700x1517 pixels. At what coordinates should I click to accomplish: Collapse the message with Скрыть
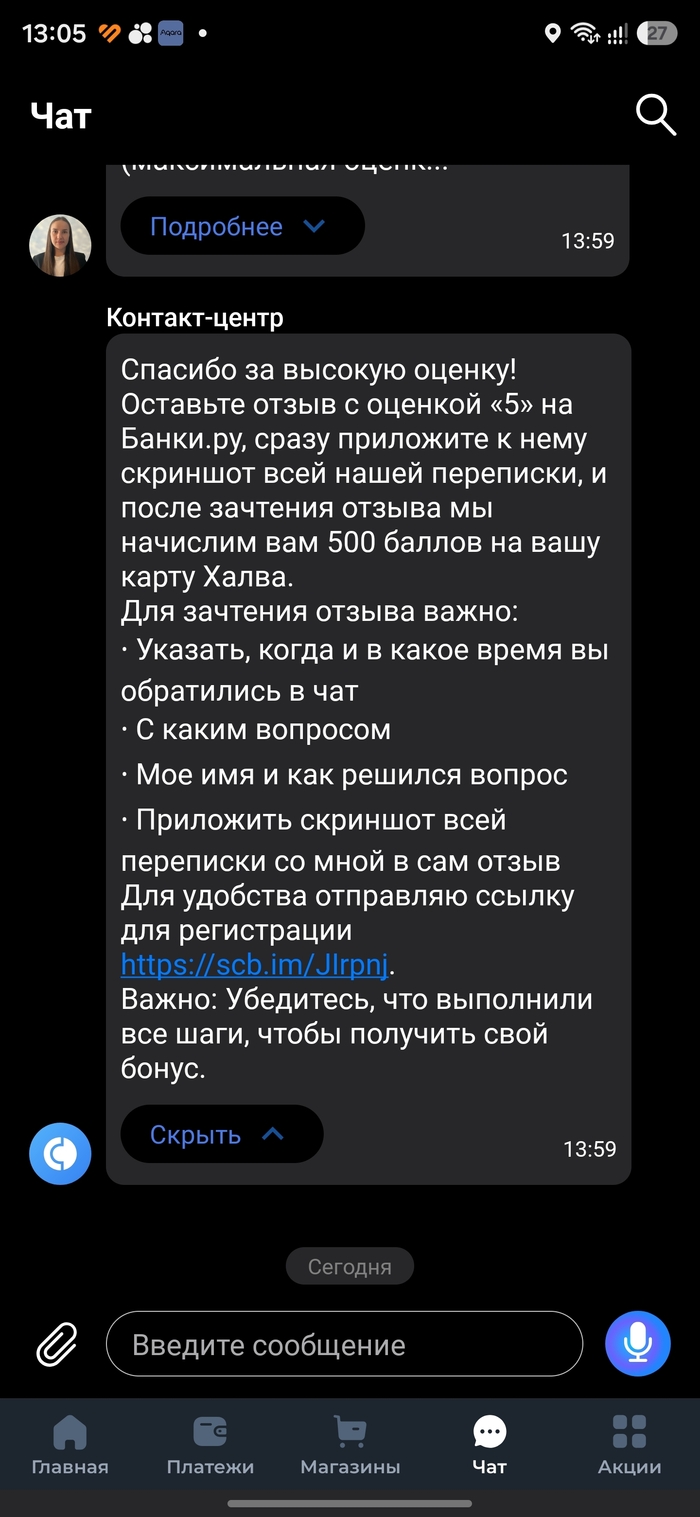click(222, 1134)
